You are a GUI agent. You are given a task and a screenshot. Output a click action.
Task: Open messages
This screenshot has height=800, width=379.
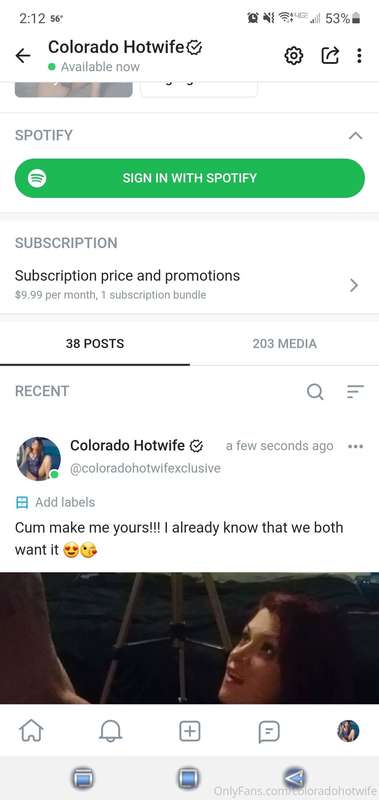(x=269, y=732)
